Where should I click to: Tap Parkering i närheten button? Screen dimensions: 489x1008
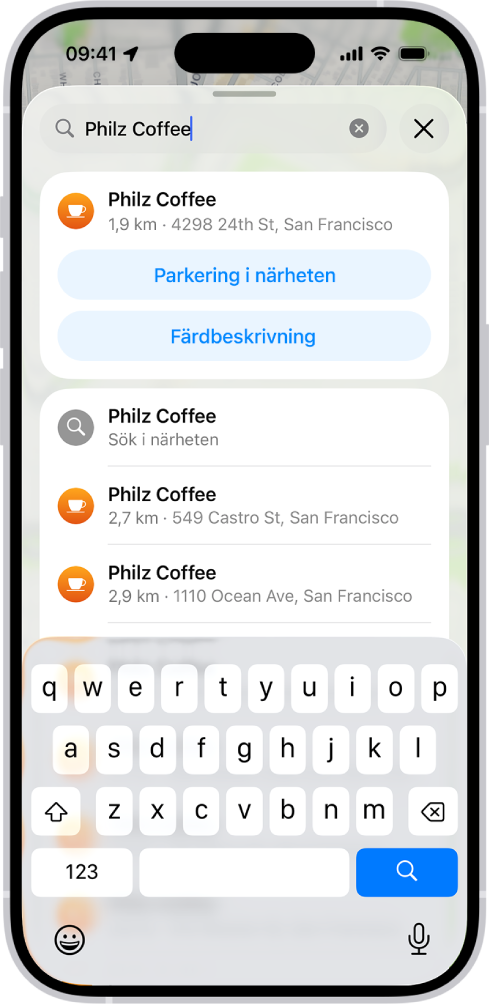pos(244,275)
